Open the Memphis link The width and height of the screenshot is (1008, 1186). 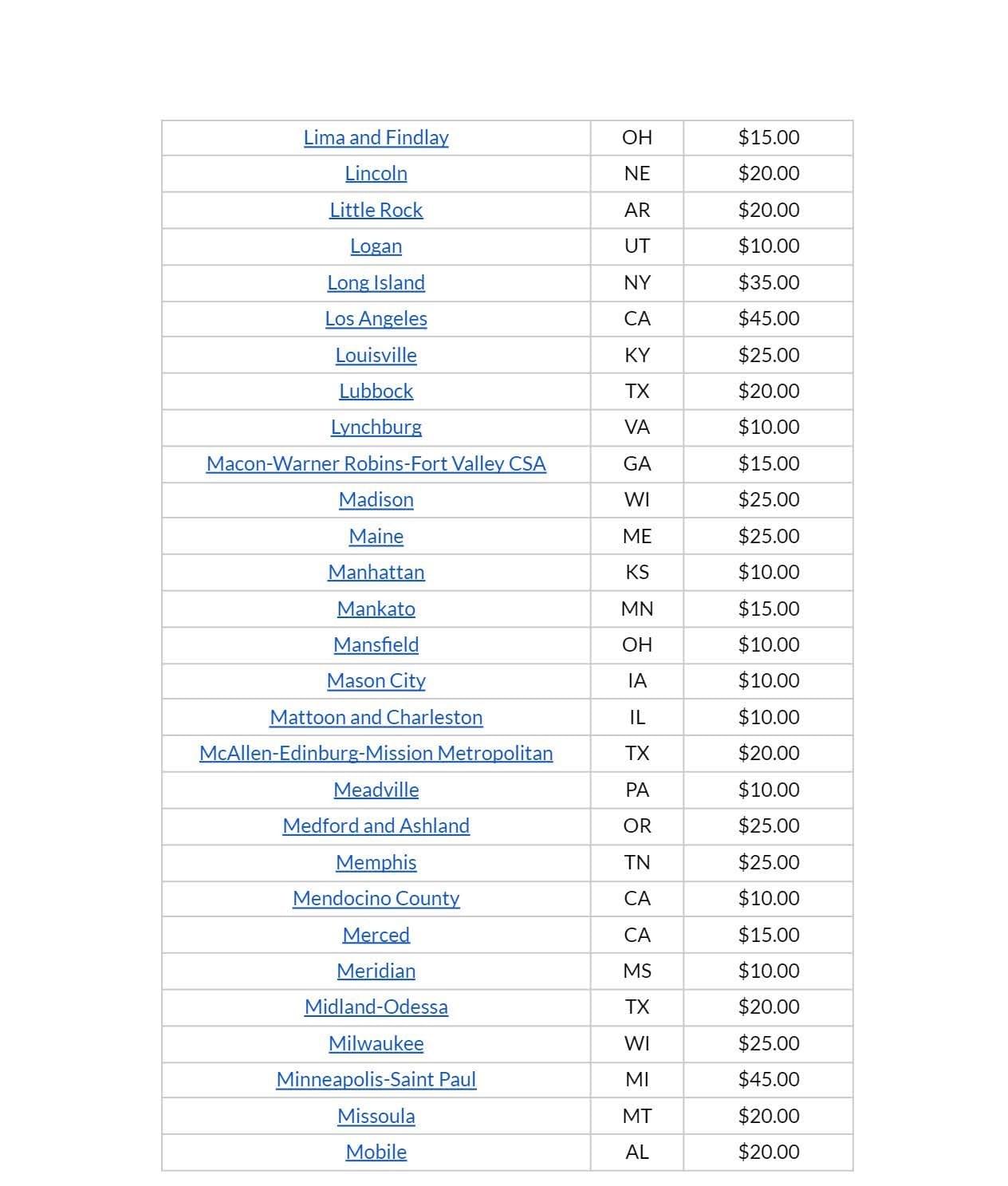(376, 862)
